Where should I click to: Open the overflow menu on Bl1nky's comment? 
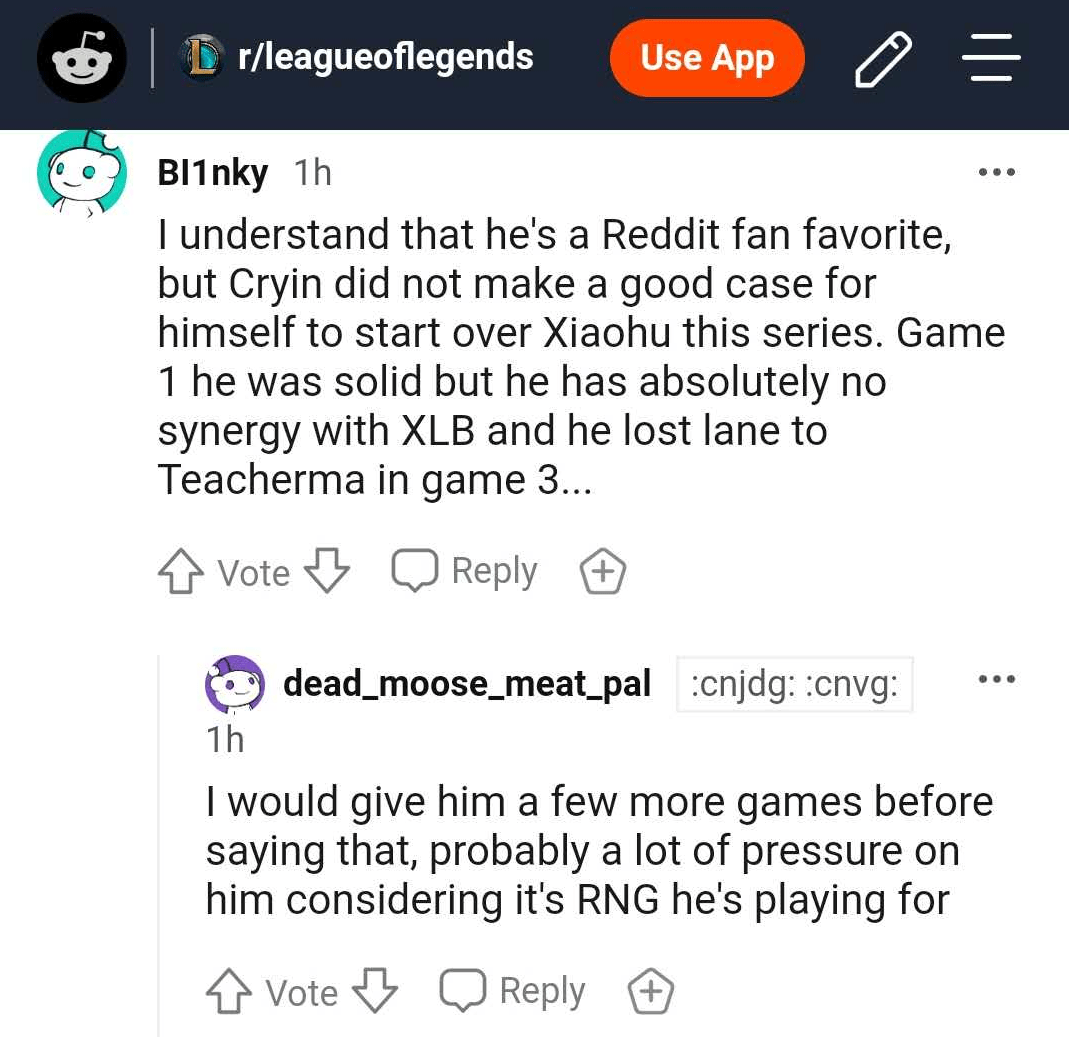(x=997, y=173)
